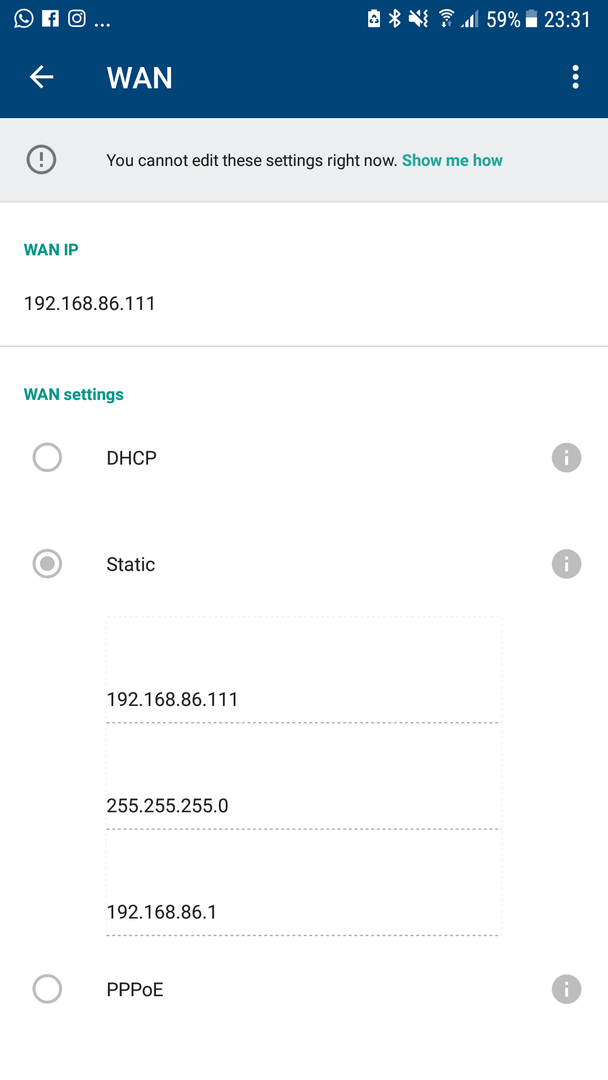
Task: View info about Static
Action: click(566, 564)
